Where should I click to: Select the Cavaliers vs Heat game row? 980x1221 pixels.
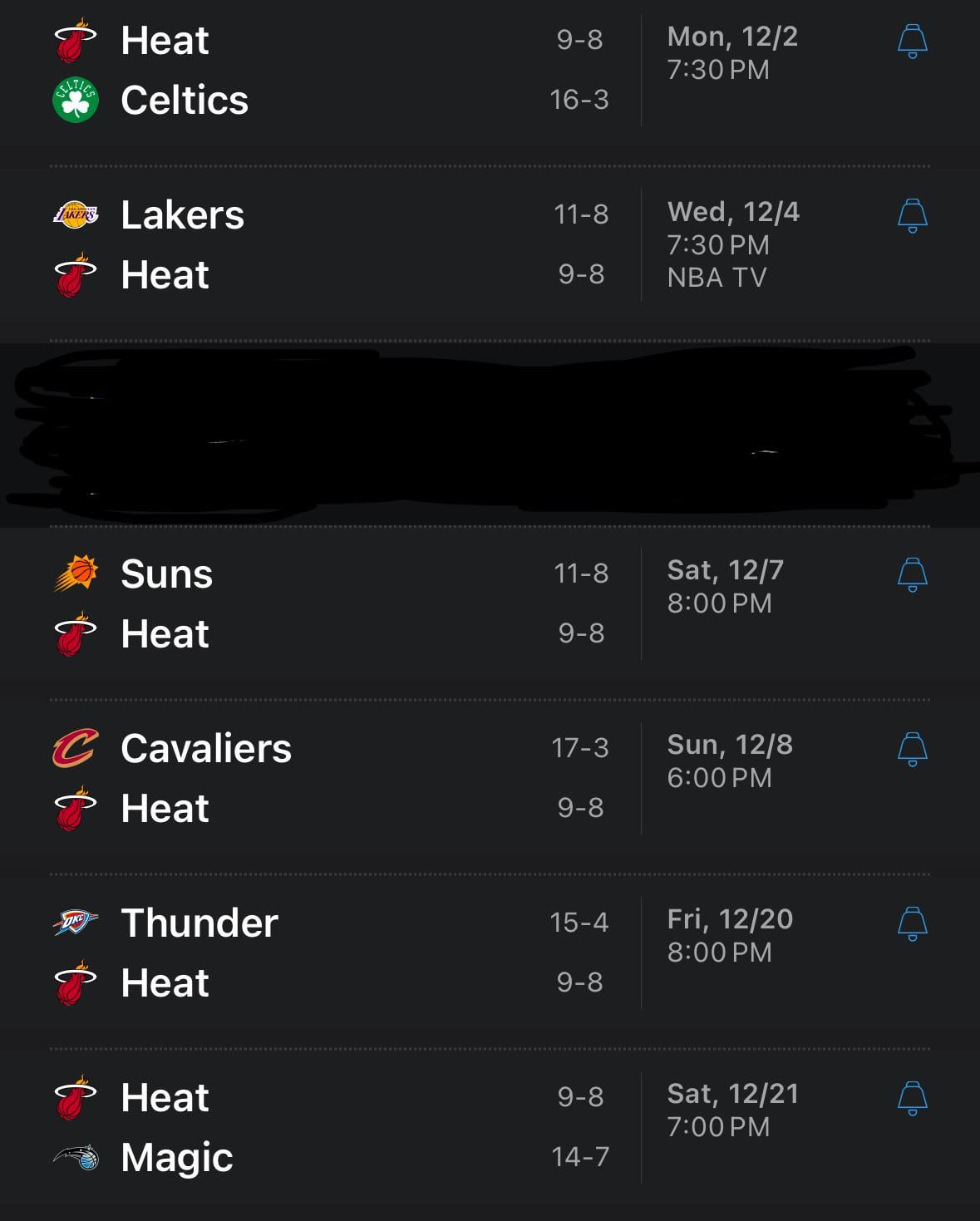332,779
